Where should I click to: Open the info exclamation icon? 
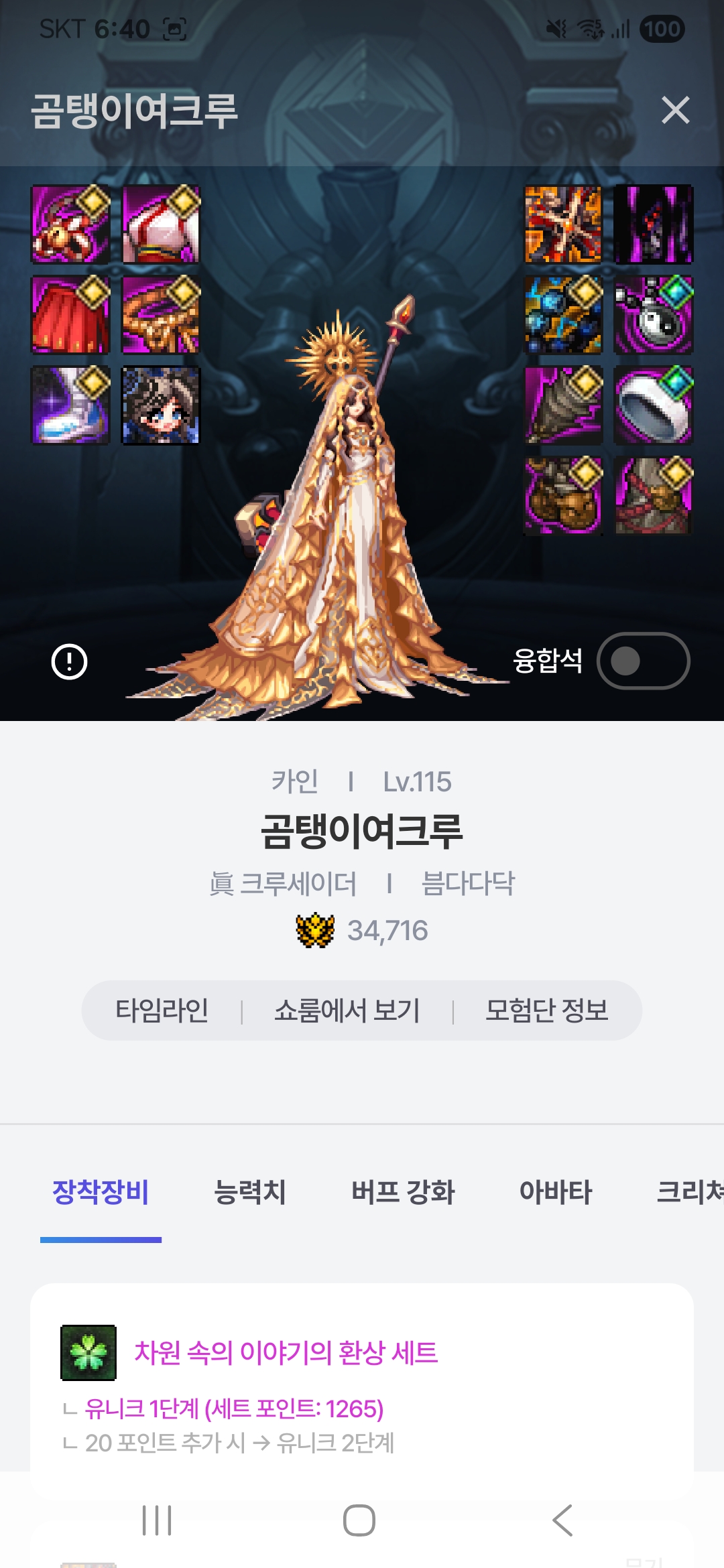tap(70, 662)
